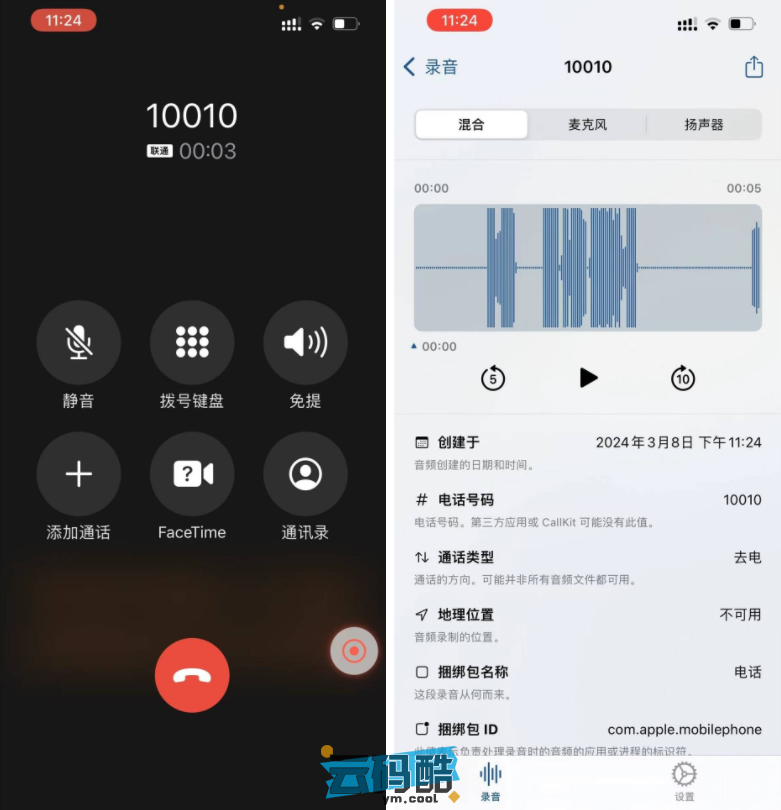781x810 pixels.
Task: Start a FaceTime video call
Action: click(192, 474)
